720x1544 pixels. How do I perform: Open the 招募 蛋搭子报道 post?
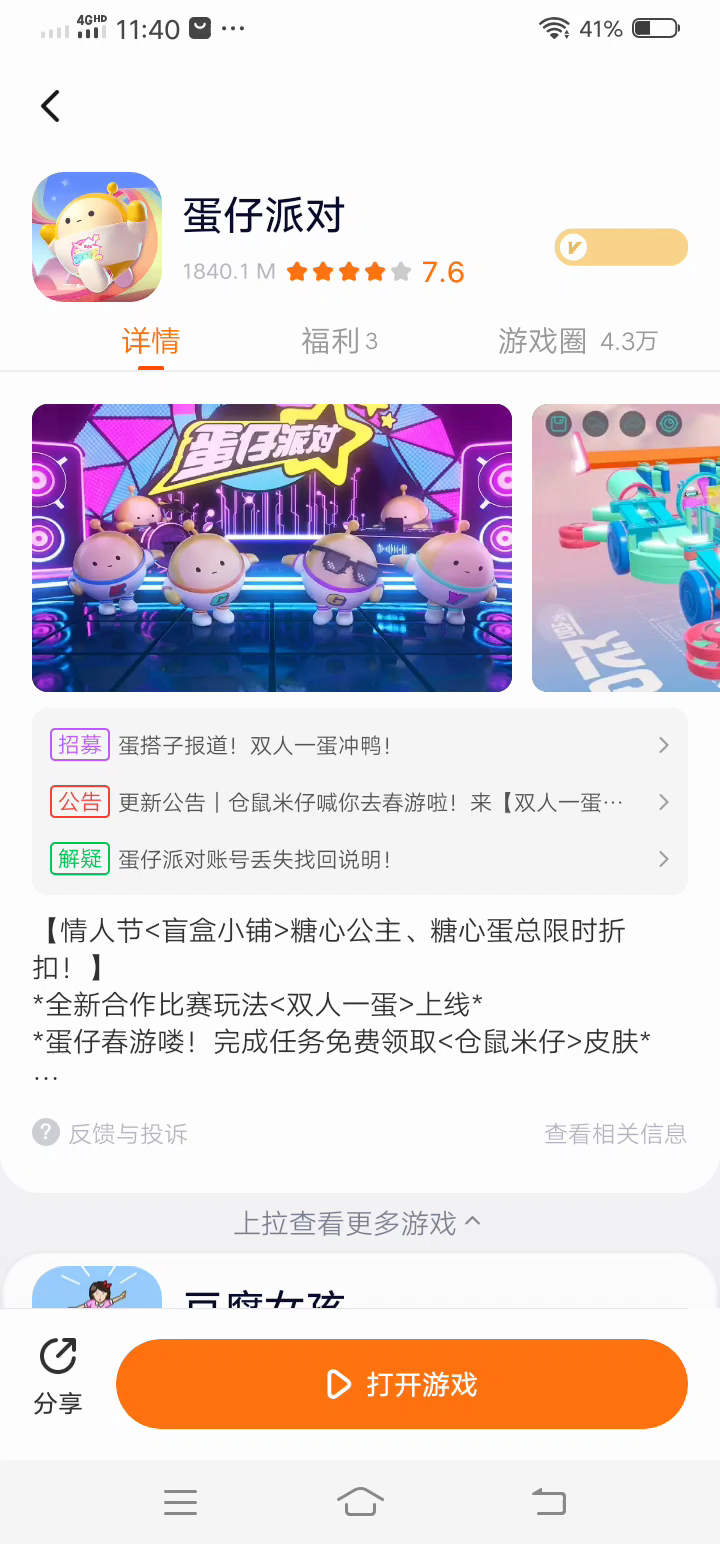coord(360,745)
